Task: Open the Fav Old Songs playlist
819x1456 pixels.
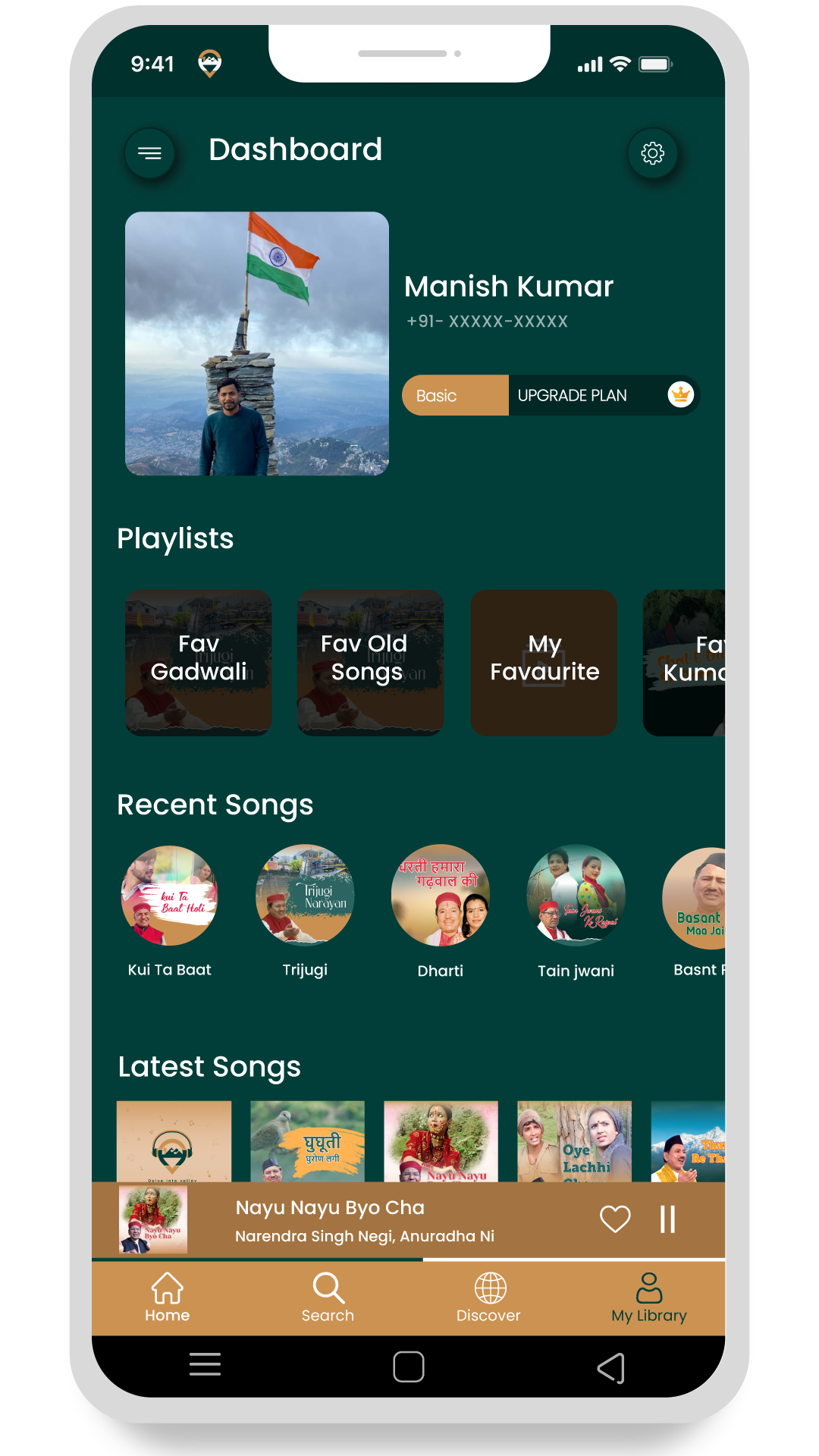Action: click(370, 662)
